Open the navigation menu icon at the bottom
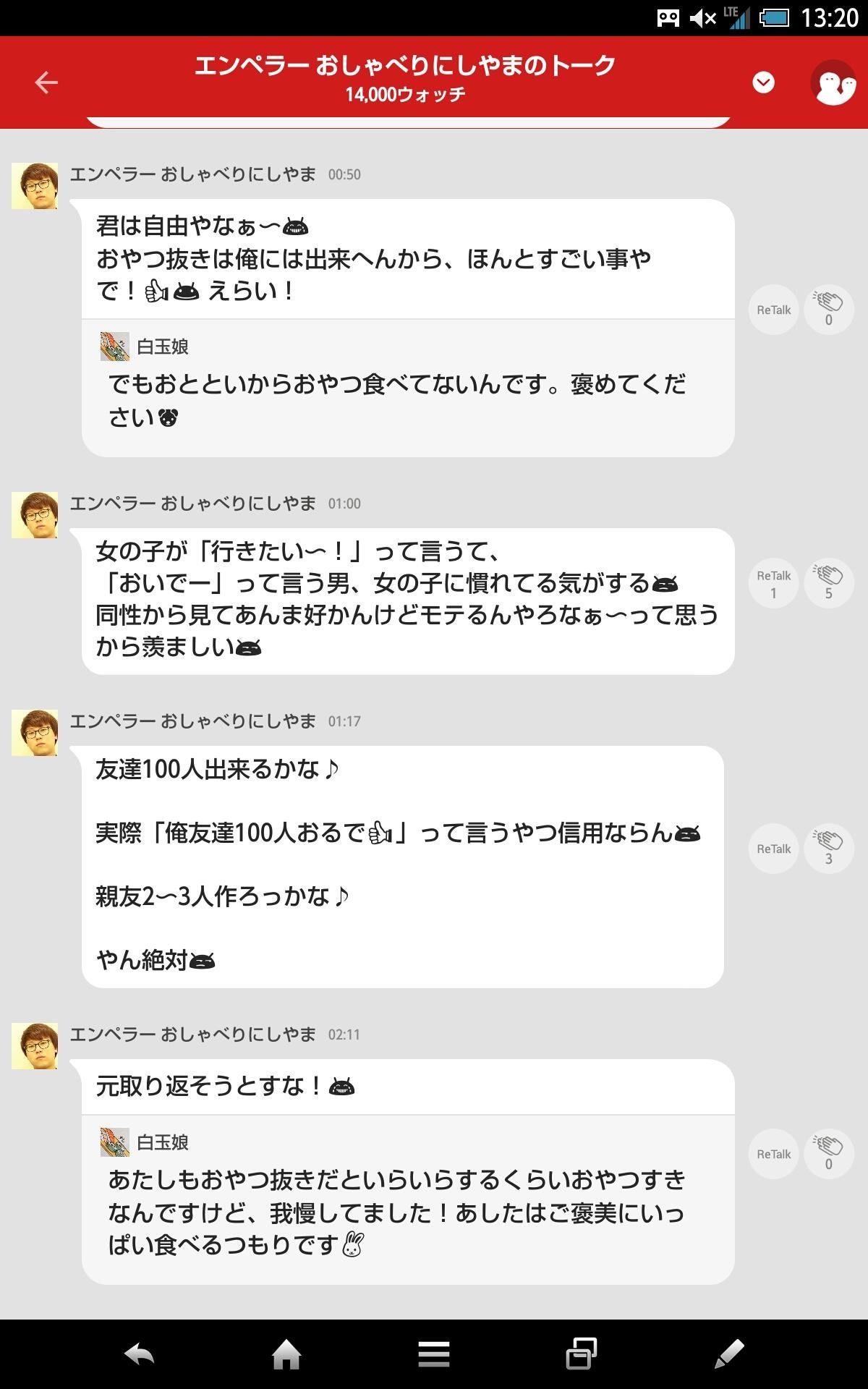 (x=434, y=1351)
